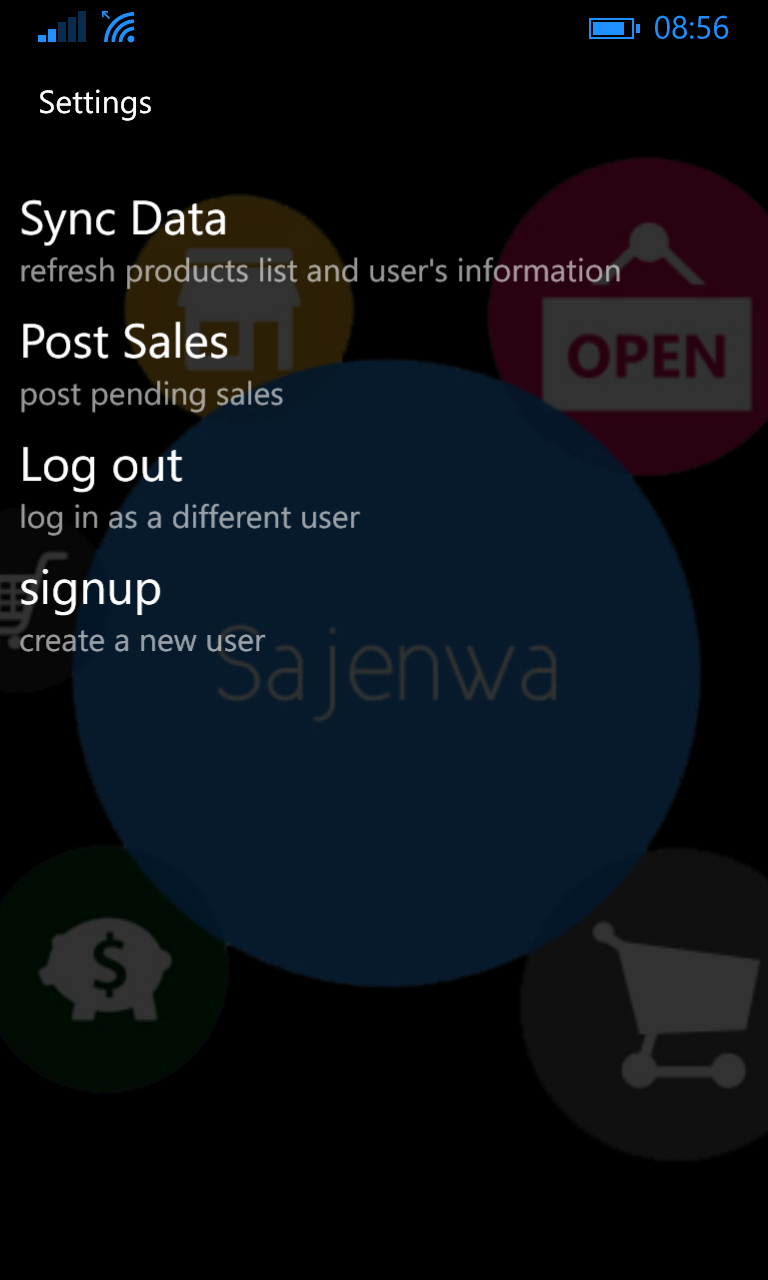Choose Log out to switch user
The height and width of the screenshot is (1280, 768).
pyautogui.click(x=190, y=488)
